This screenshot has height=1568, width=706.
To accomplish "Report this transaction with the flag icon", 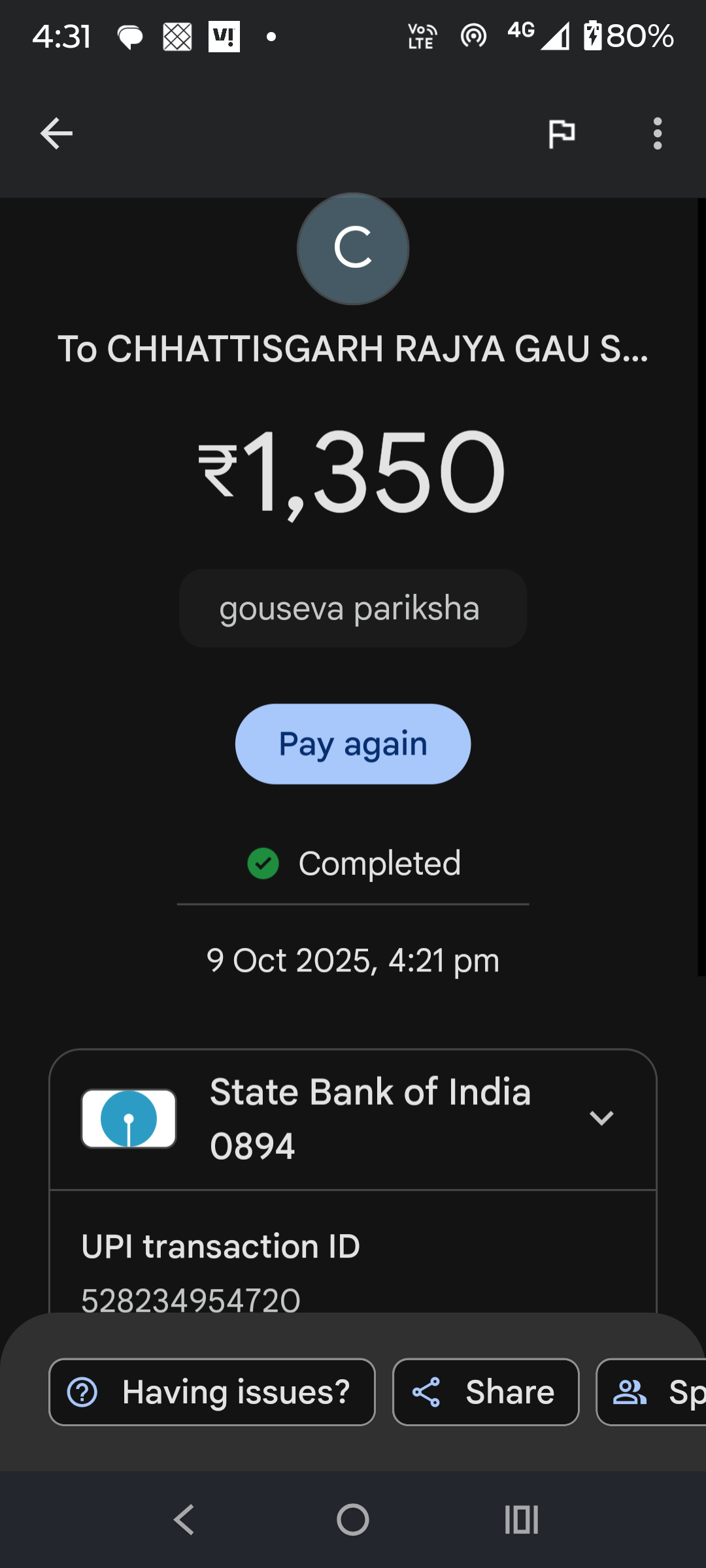I will click(x=561, y=134).
